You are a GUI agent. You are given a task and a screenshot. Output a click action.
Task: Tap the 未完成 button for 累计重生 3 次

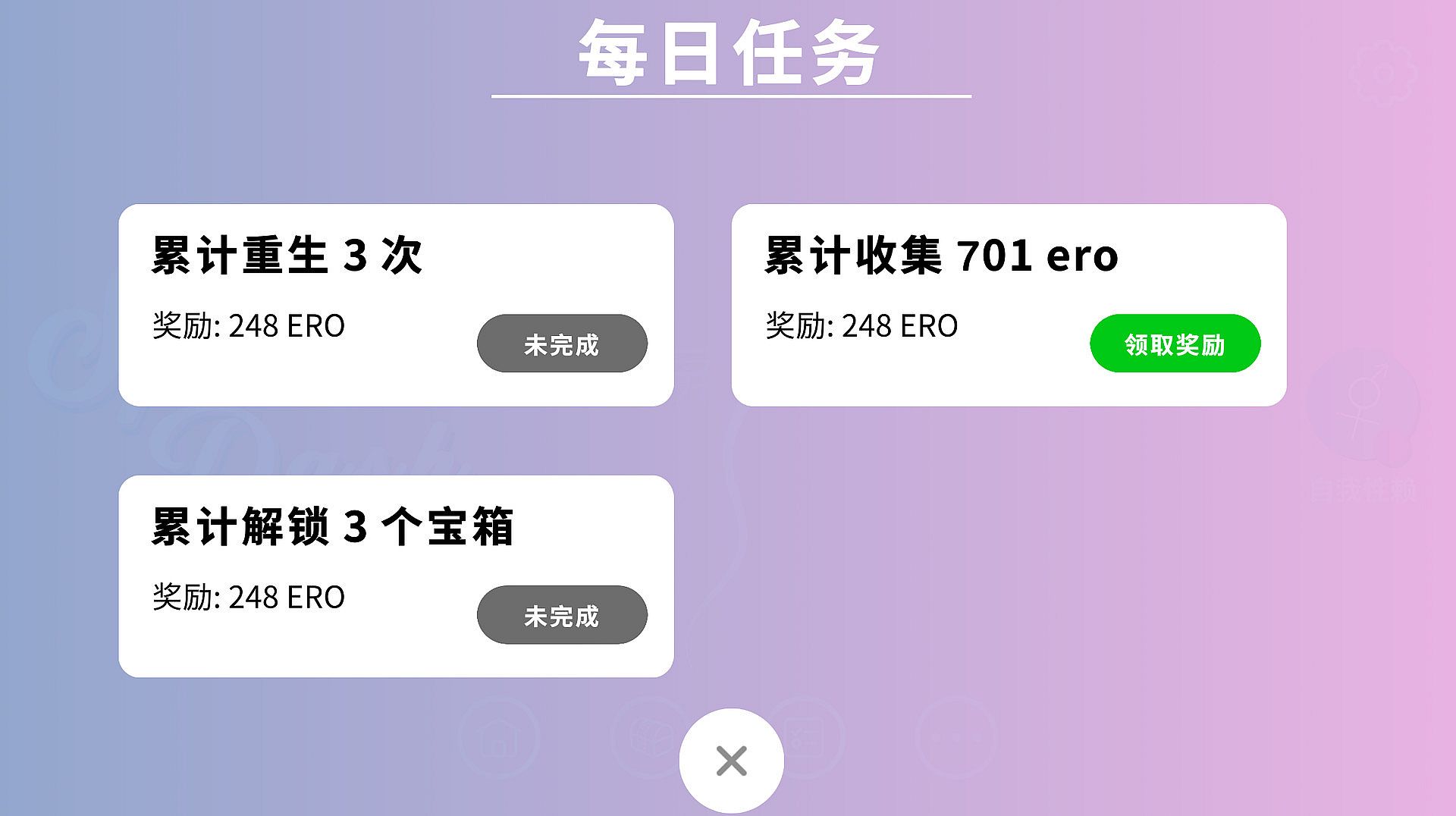coord(561,344)
